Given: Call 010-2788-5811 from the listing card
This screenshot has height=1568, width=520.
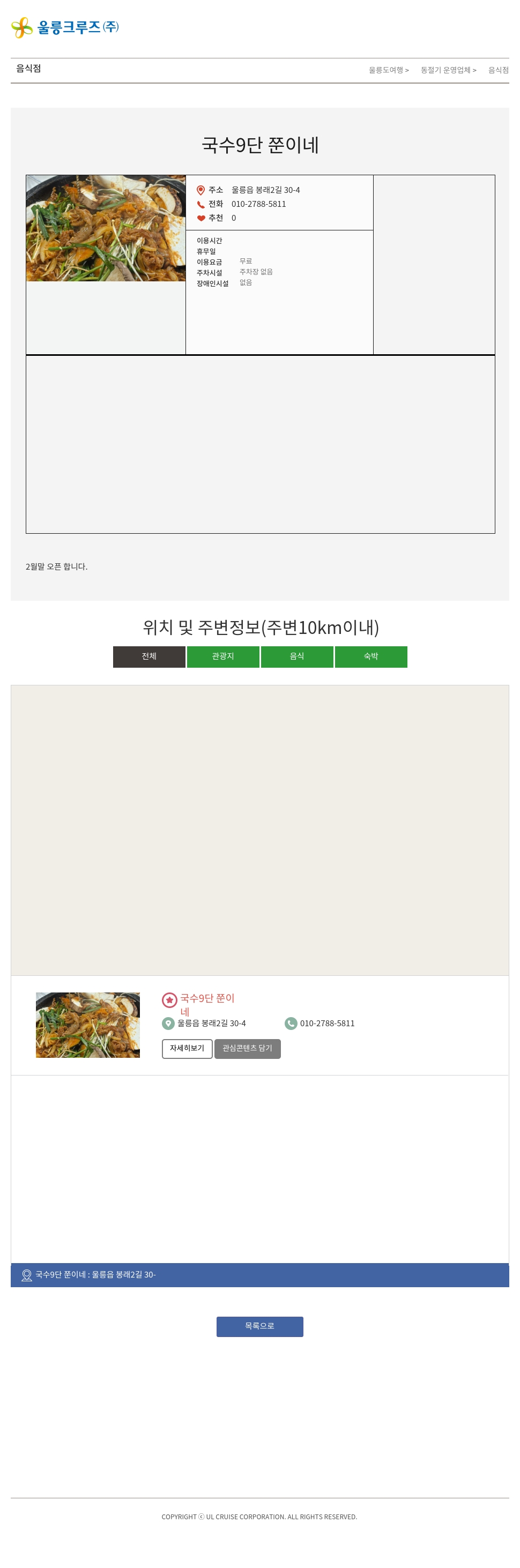Looking at the screenshot, I should coord(326,1023).
